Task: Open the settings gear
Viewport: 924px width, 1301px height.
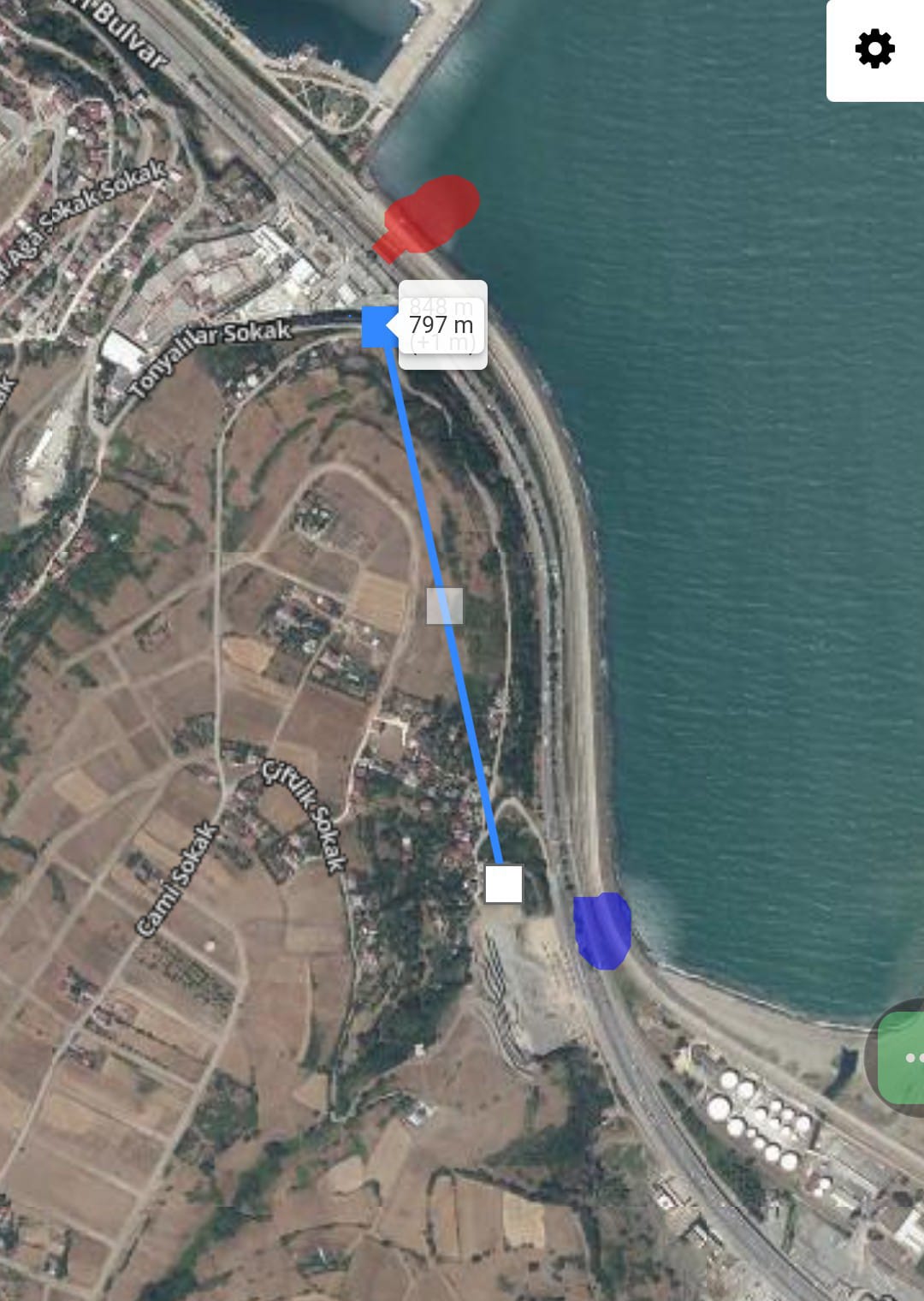Action: pyautogui.click(x=874, y=49)
